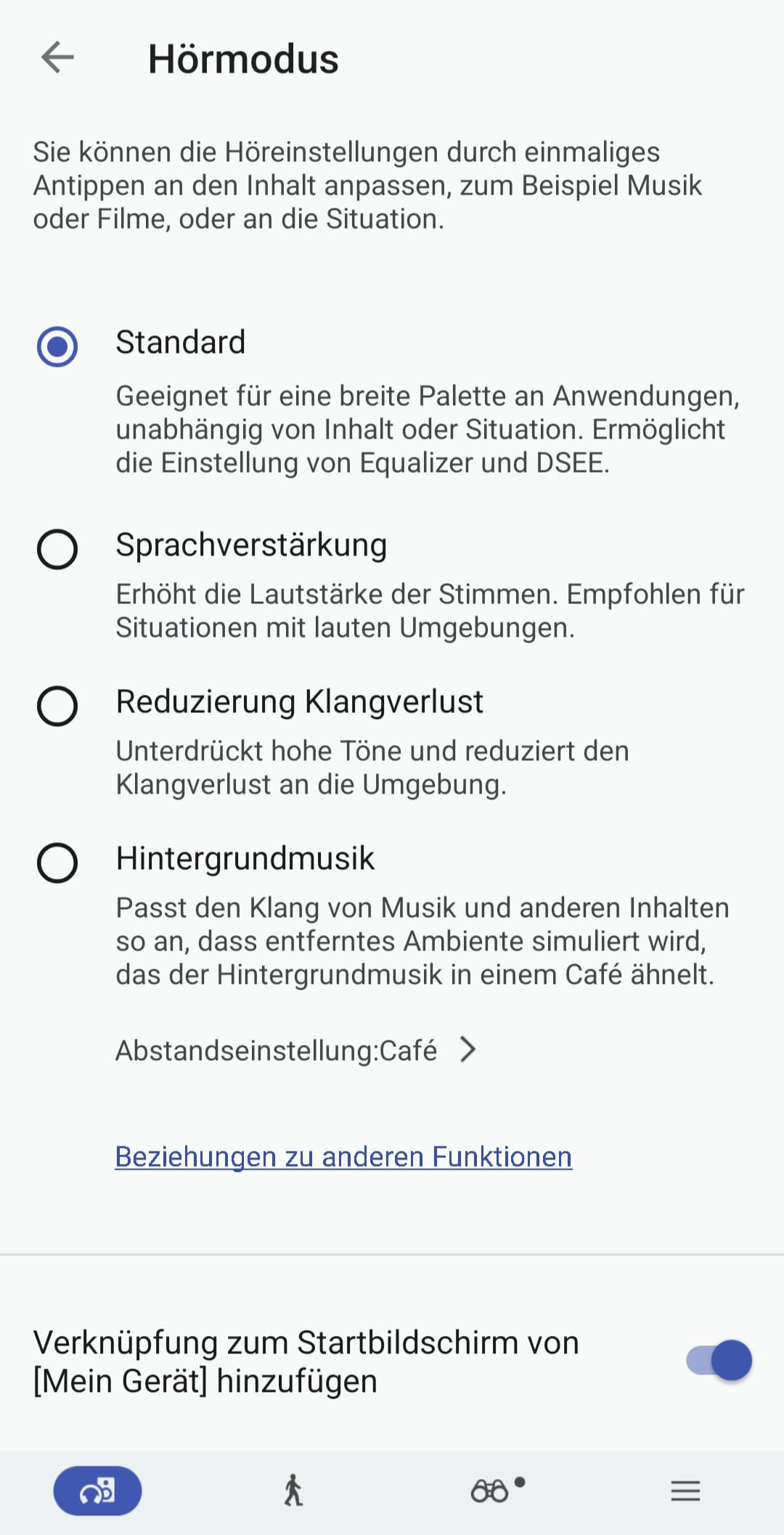Open Beziehungen zu anderen Funktionen link
The image size is (784, 1535).
point(343,1157)
